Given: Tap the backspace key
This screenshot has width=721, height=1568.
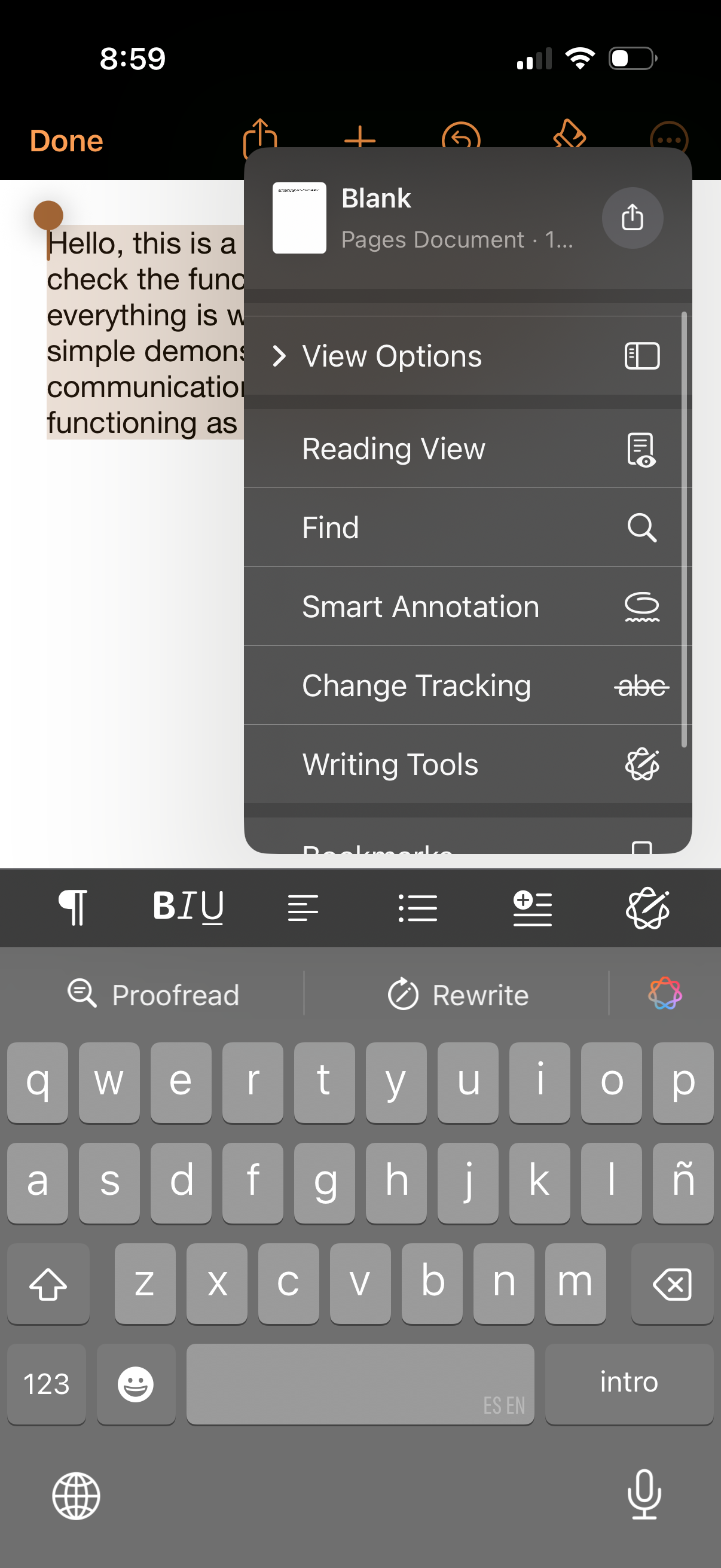Looking at the screenshot, I should [672, 1285].
